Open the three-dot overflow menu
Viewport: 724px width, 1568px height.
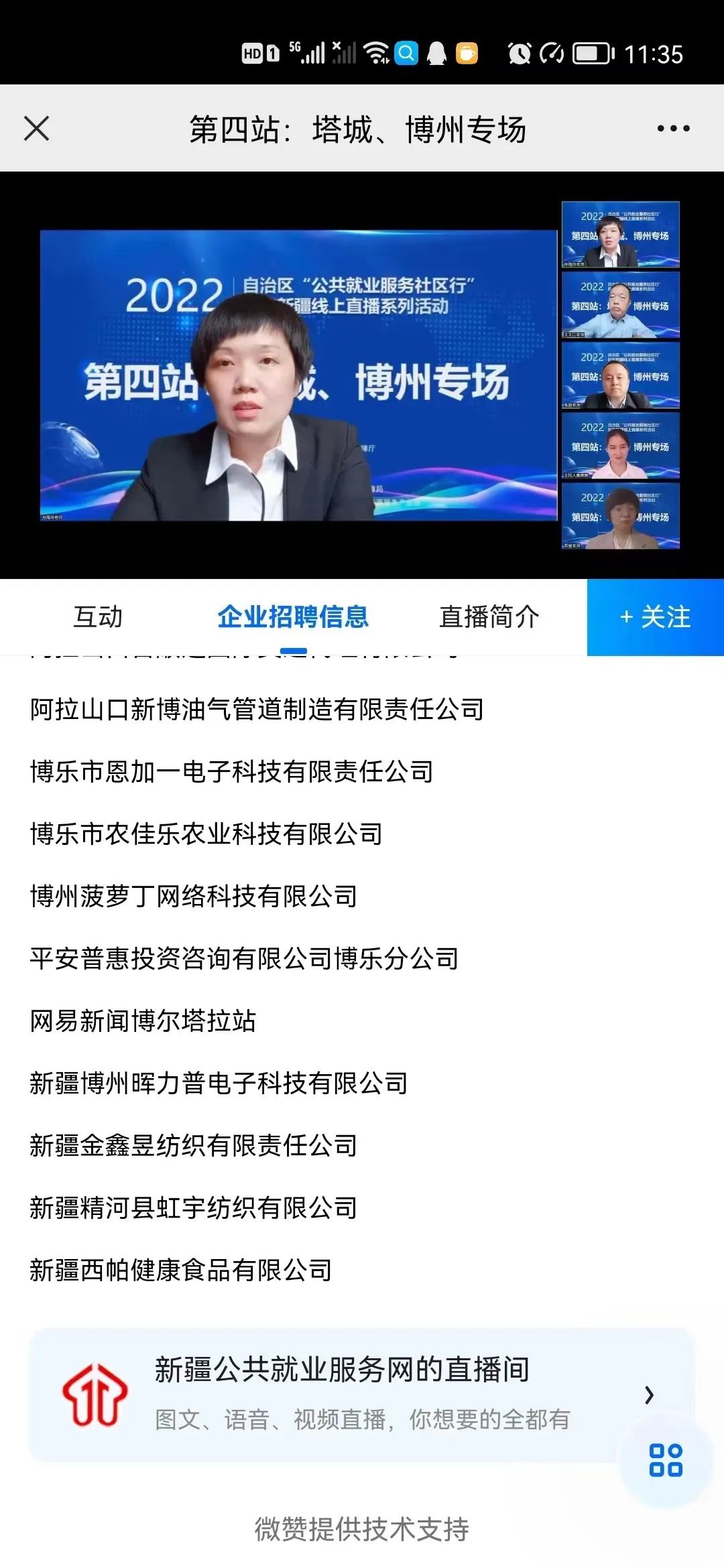click(x=673, y=129)
